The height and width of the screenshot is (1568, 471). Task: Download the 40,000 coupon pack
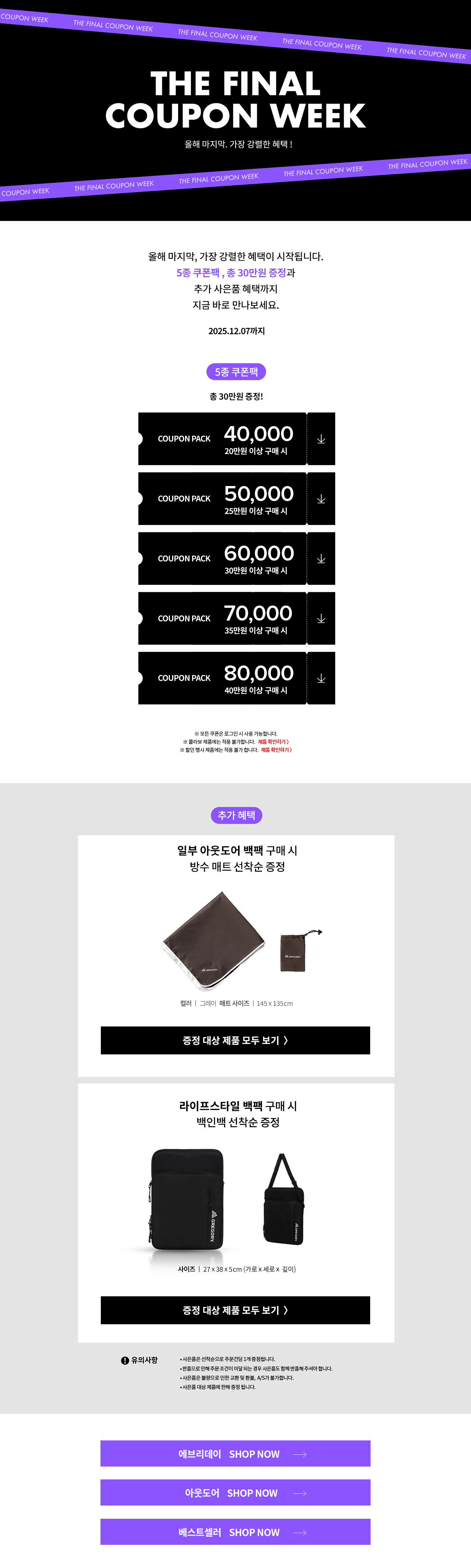(x=321, y=439)
